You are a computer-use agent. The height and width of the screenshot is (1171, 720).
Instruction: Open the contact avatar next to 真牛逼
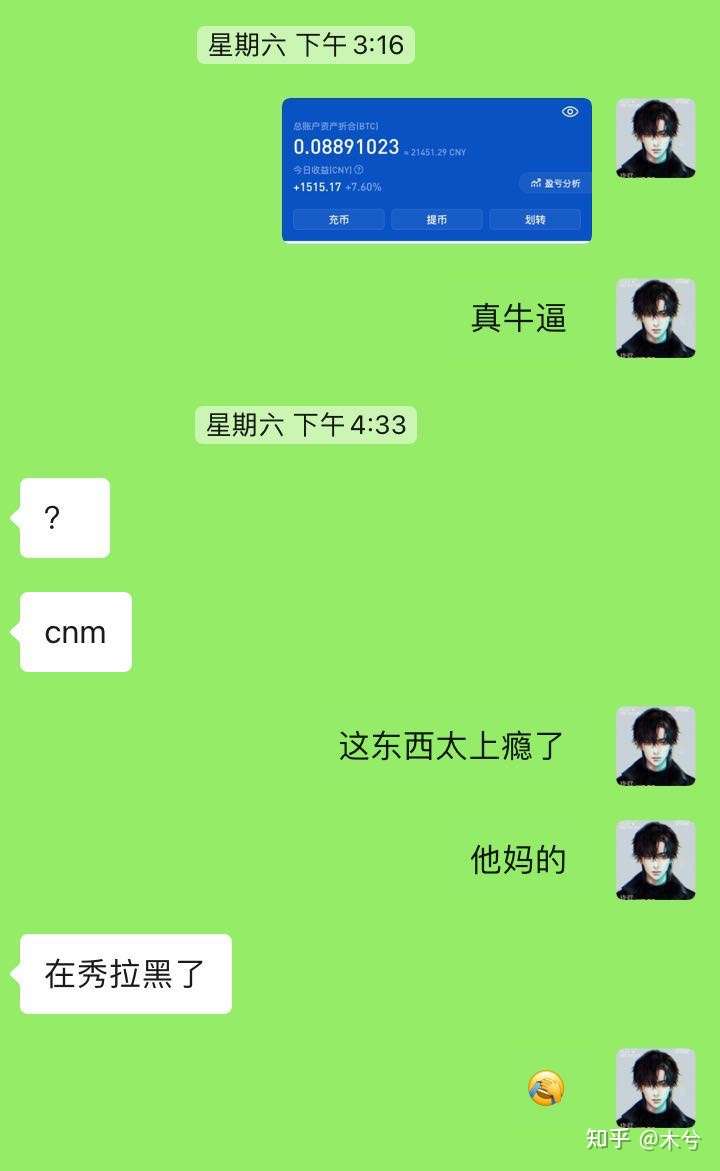click(x=655, y=316)
